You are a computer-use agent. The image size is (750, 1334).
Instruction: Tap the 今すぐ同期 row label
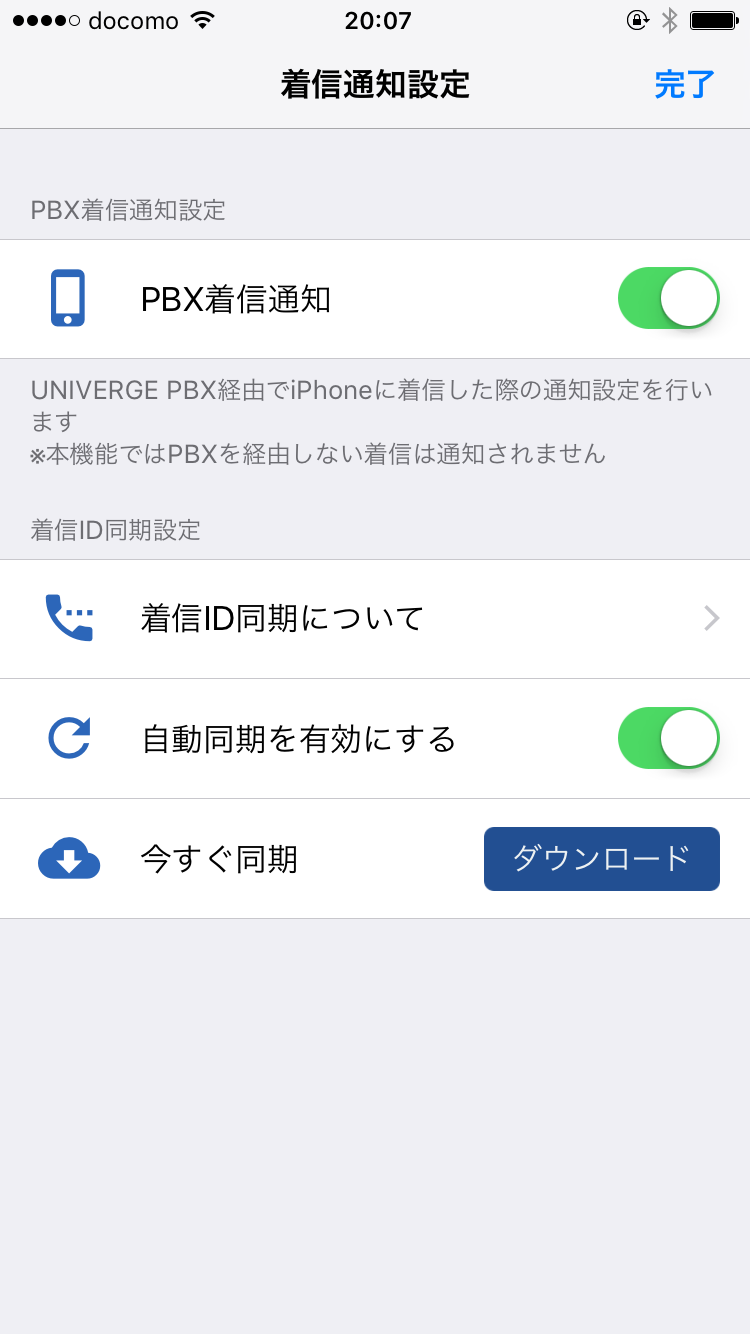click(x=215, y=858)
